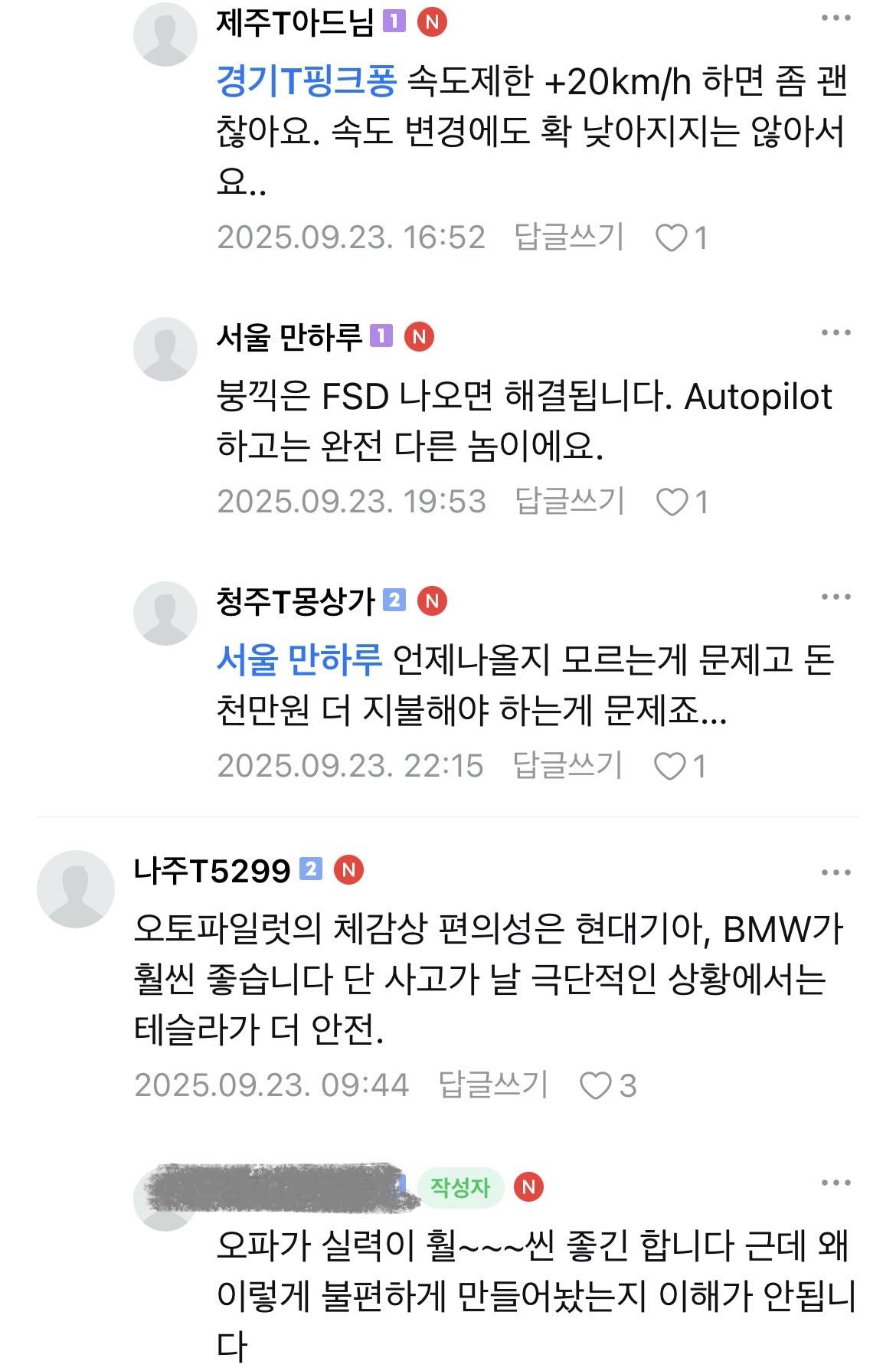The width and height of the screenshot is (896, 1371).
Task: Open more options on 나주T5299's comment
Action: tap(836, 872)
